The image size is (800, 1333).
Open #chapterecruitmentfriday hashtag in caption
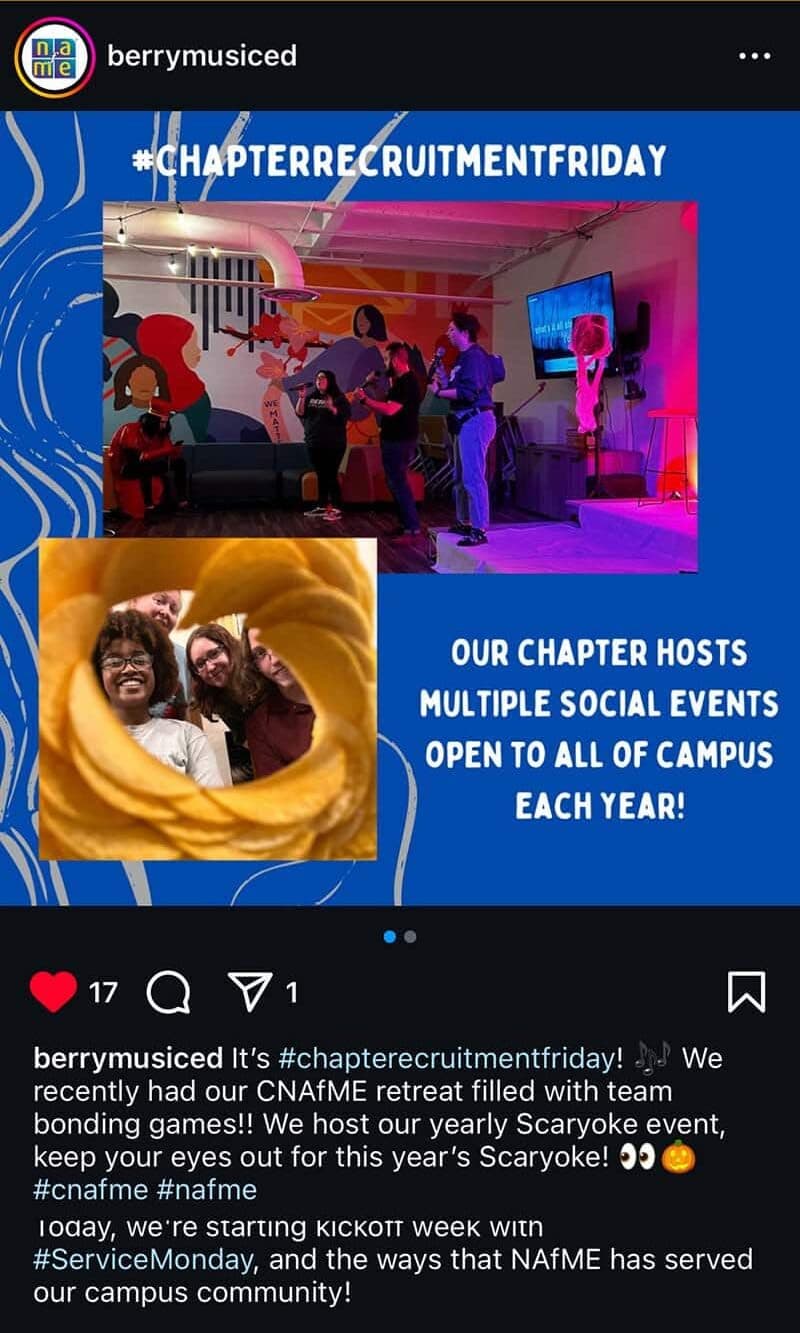(x=450, y=1058)
